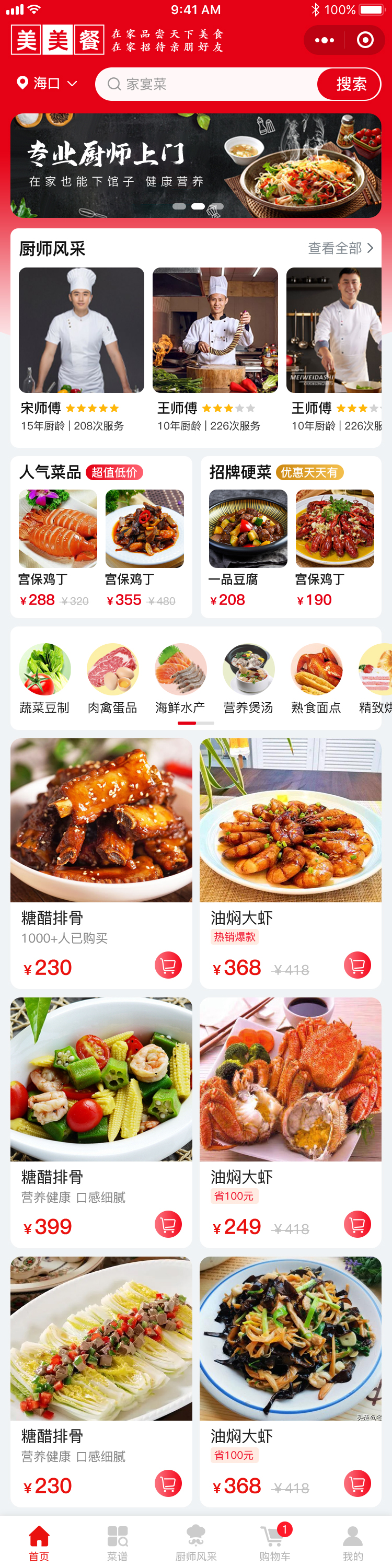Tap the 家宴菜 search field
This screenshot has height=1568, width=392.
point(207,84)
